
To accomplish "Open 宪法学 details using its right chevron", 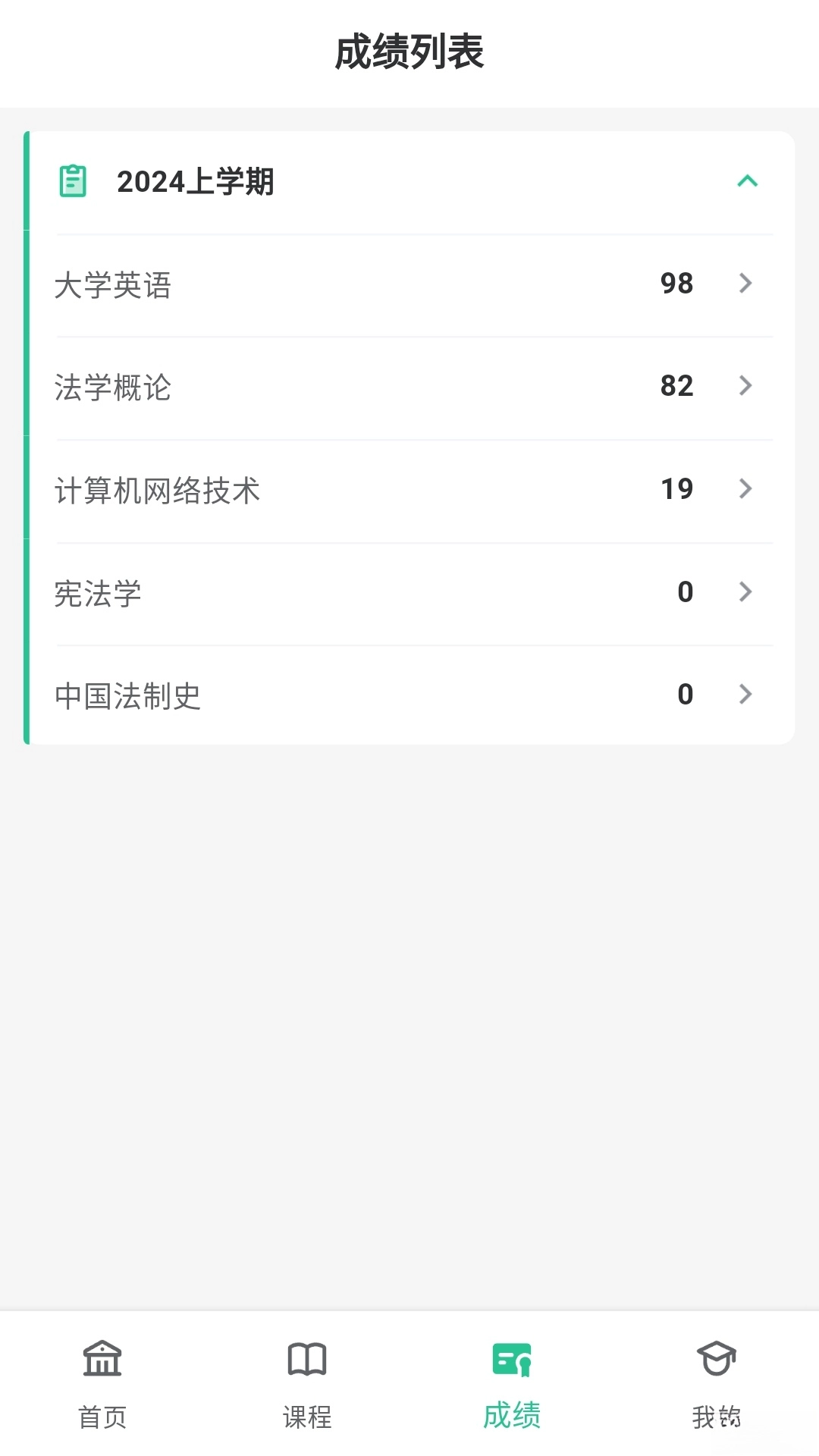I will click(x=746, y=591).
